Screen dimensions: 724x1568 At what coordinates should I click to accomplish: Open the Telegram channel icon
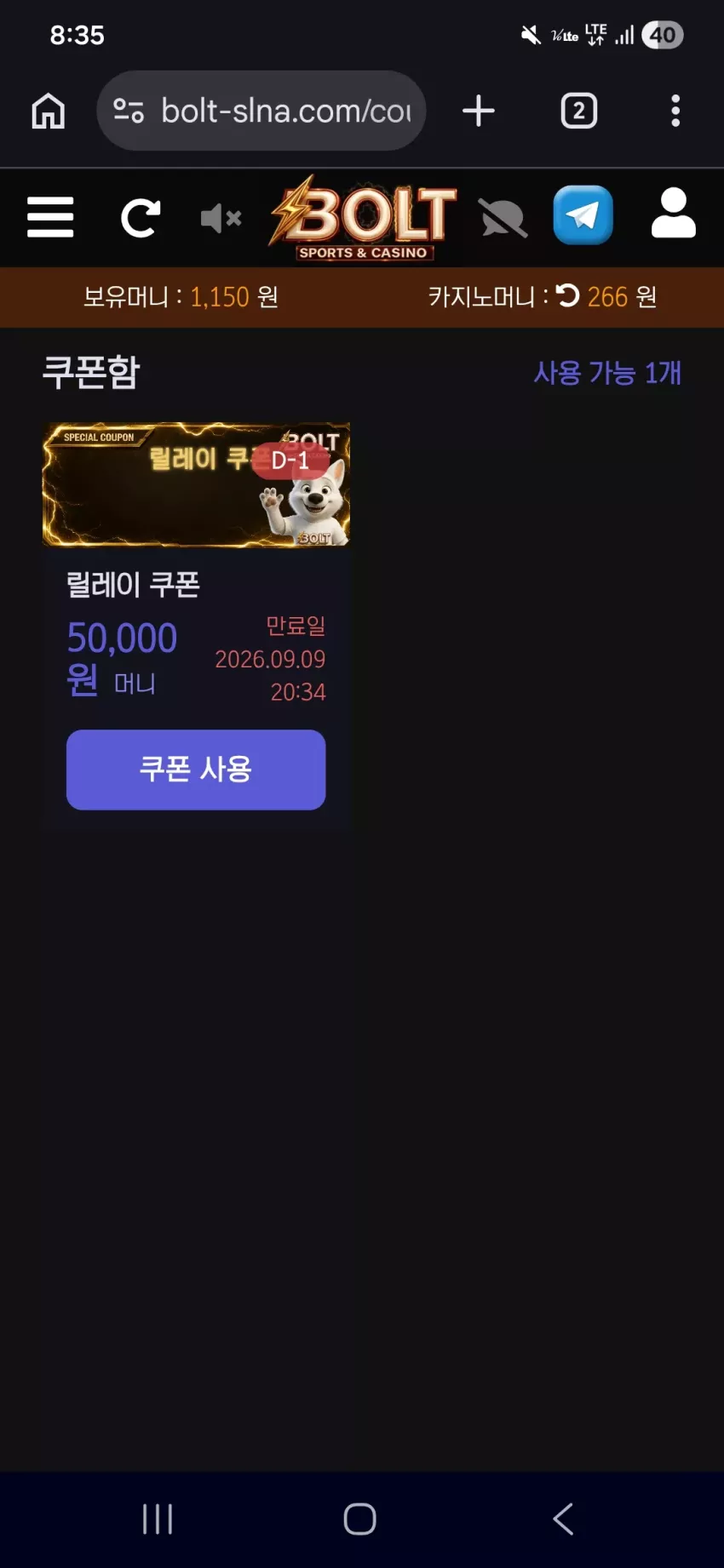[x=583, y=215]
